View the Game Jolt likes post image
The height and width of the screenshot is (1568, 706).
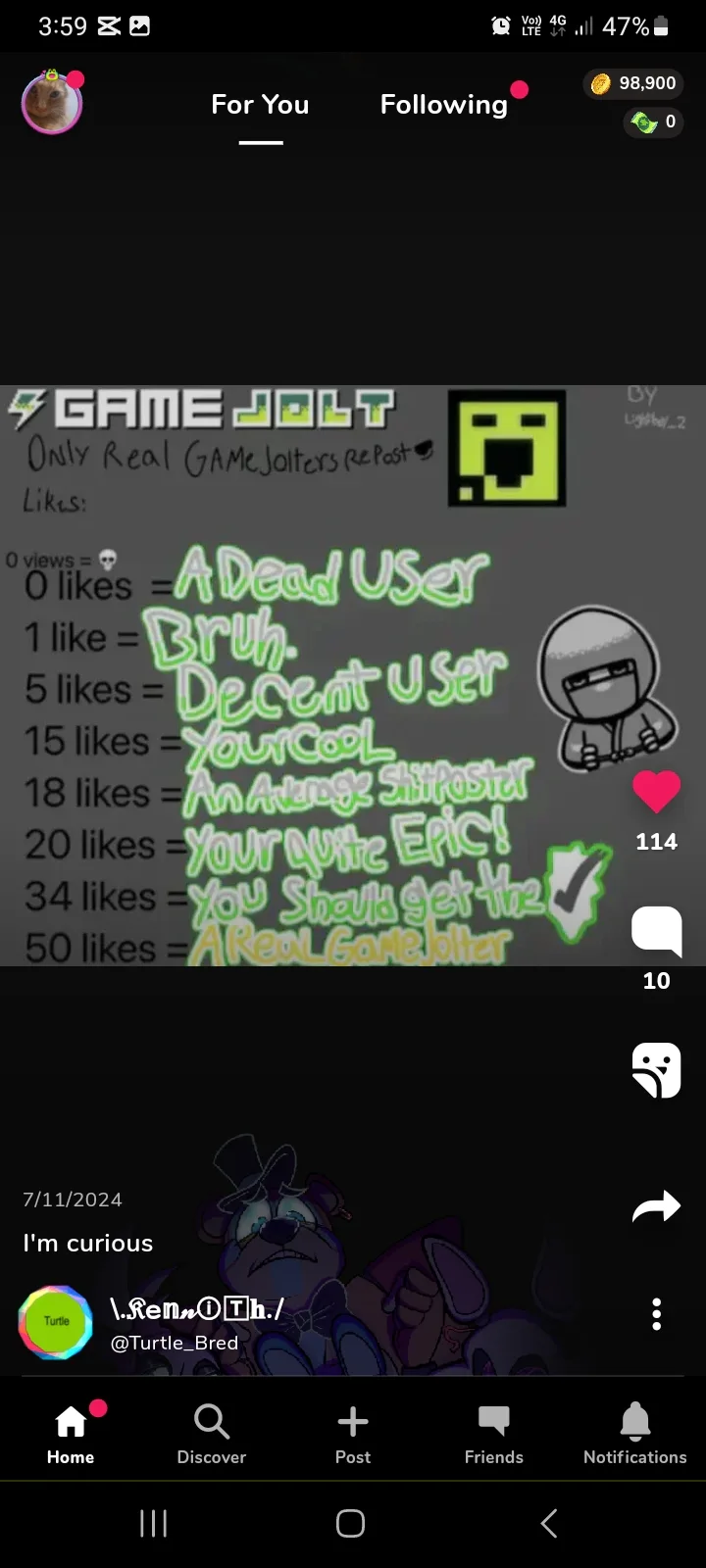pyautogui.click(x=353, y=675)
